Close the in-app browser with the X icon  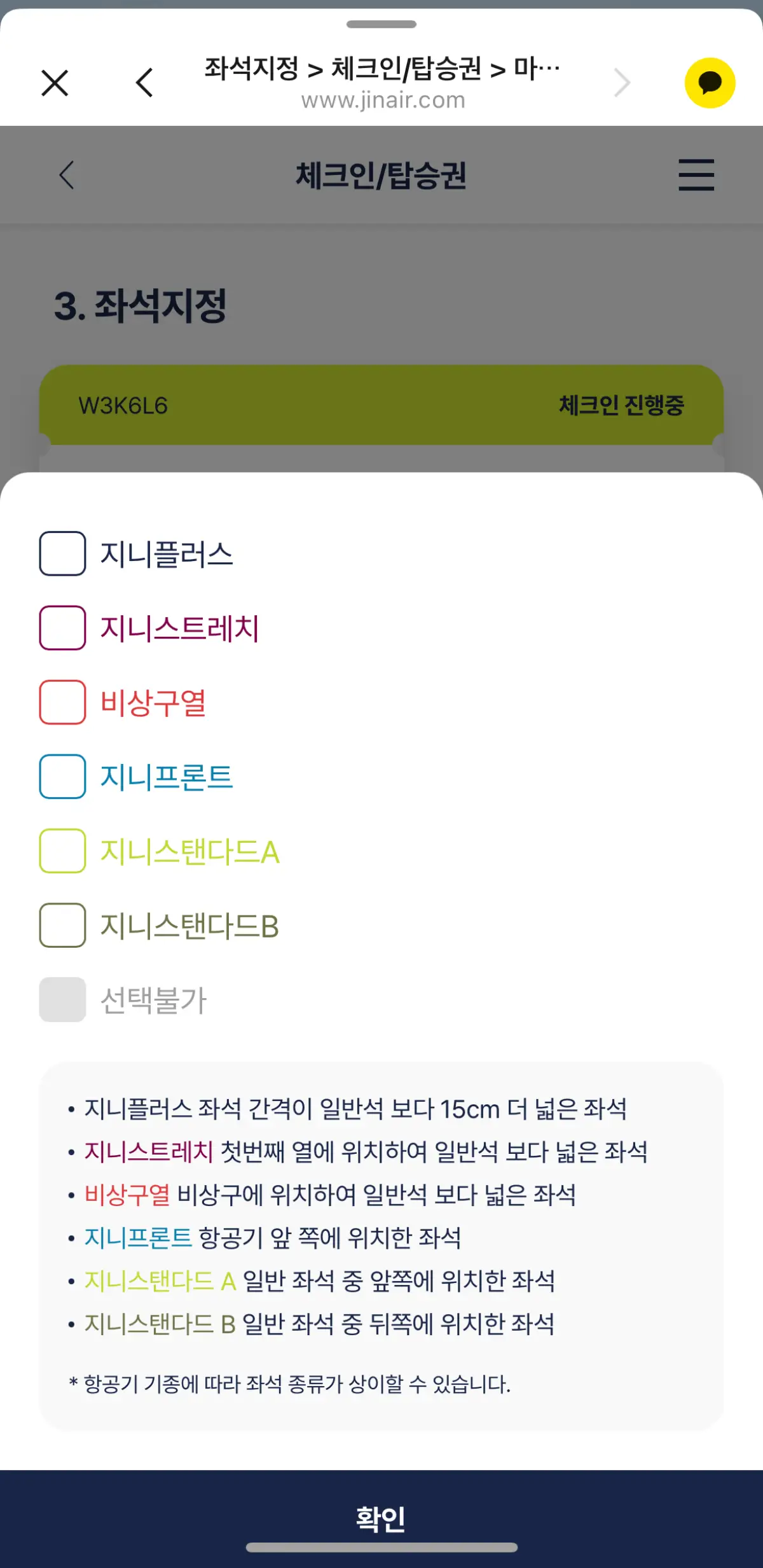(55, 83)
